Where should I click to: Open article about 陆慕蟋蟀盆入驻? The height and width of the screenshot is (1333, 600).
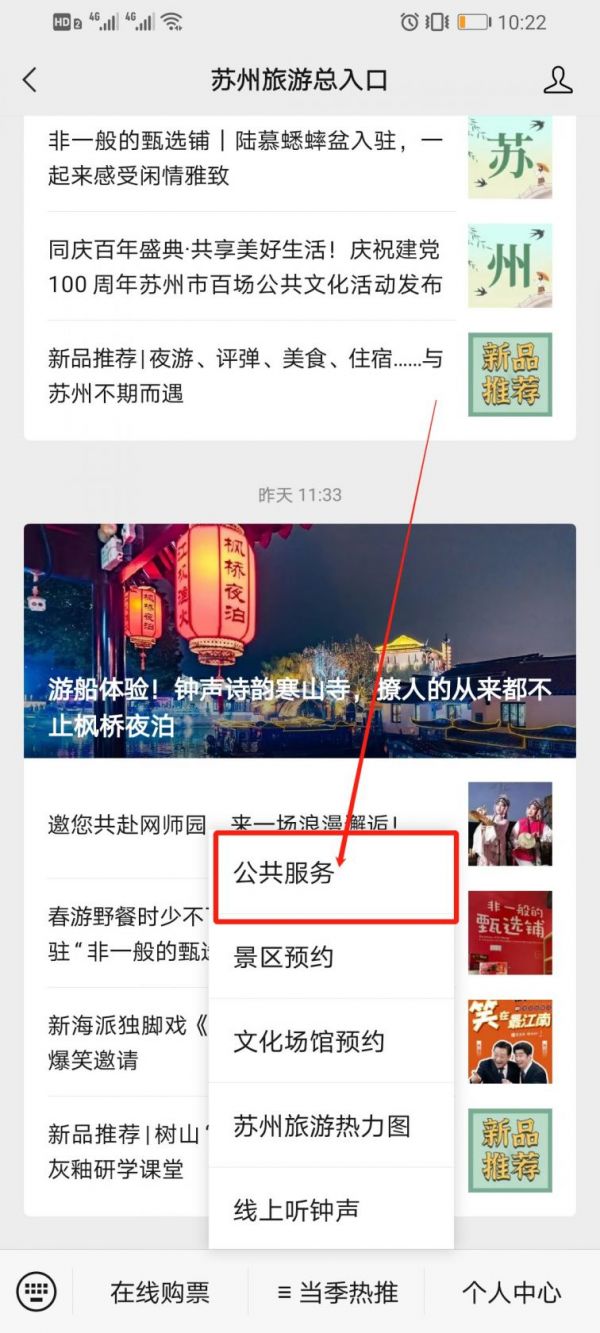tap(245, 158)
